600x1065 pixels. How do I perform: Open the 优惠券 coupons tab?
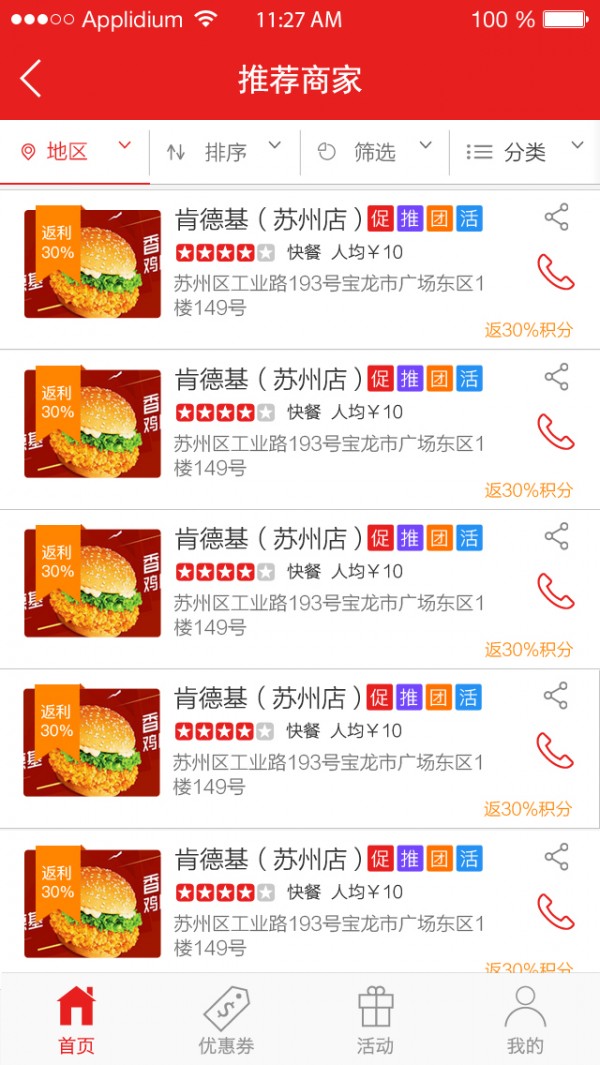(226, 1018)
